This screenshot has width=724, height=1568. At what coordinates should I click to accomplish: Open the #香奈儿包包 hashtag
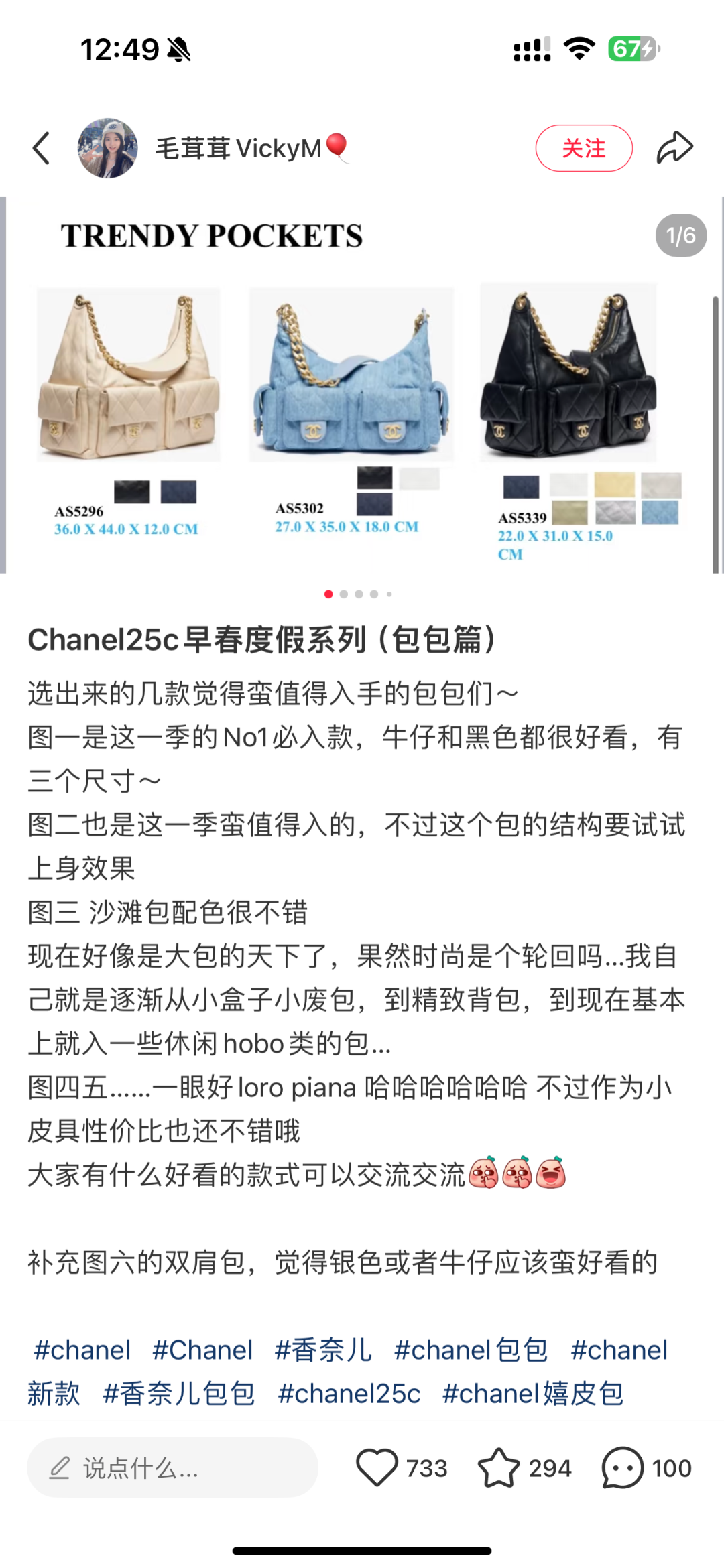179,1394
